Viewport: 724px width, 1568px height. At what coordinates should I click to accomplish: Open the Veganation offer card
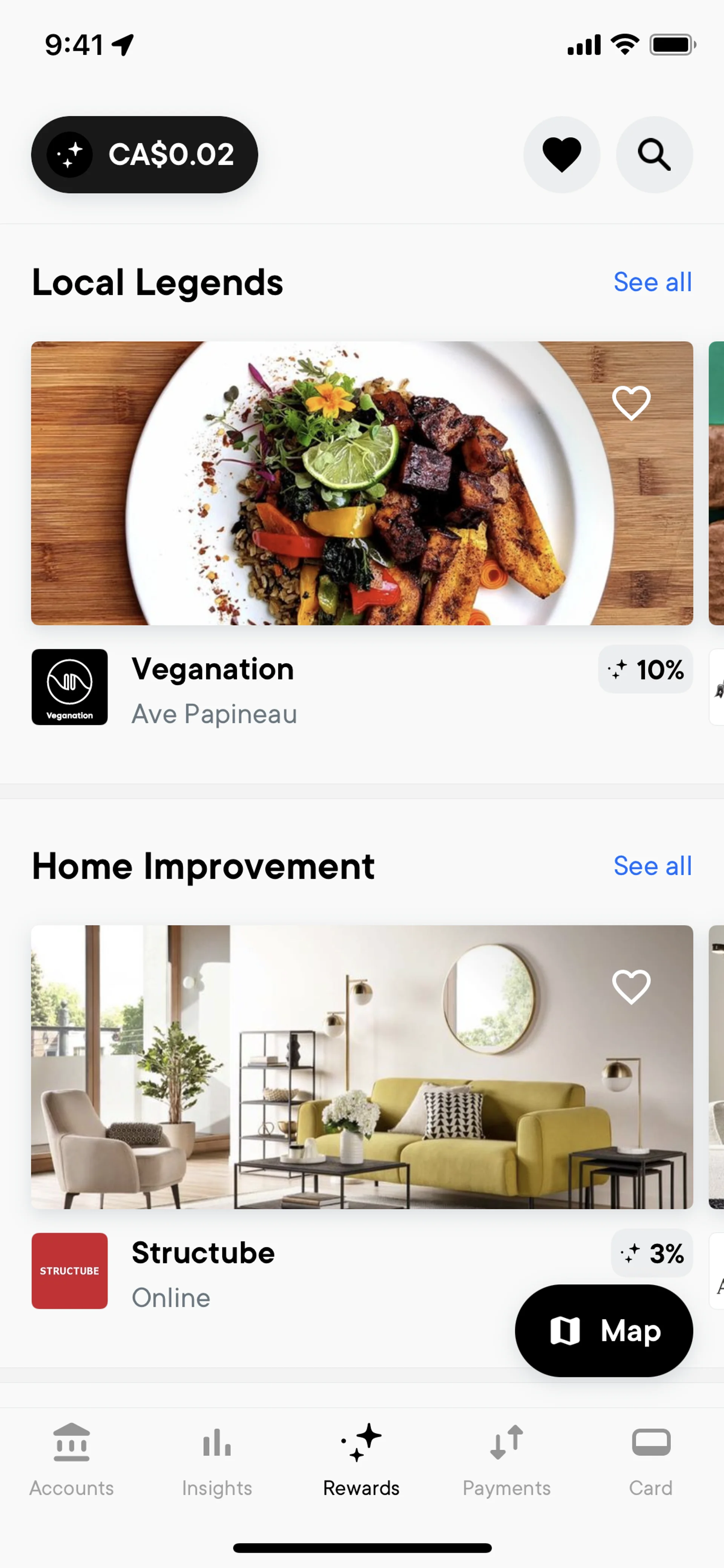(x=361, y=483)
